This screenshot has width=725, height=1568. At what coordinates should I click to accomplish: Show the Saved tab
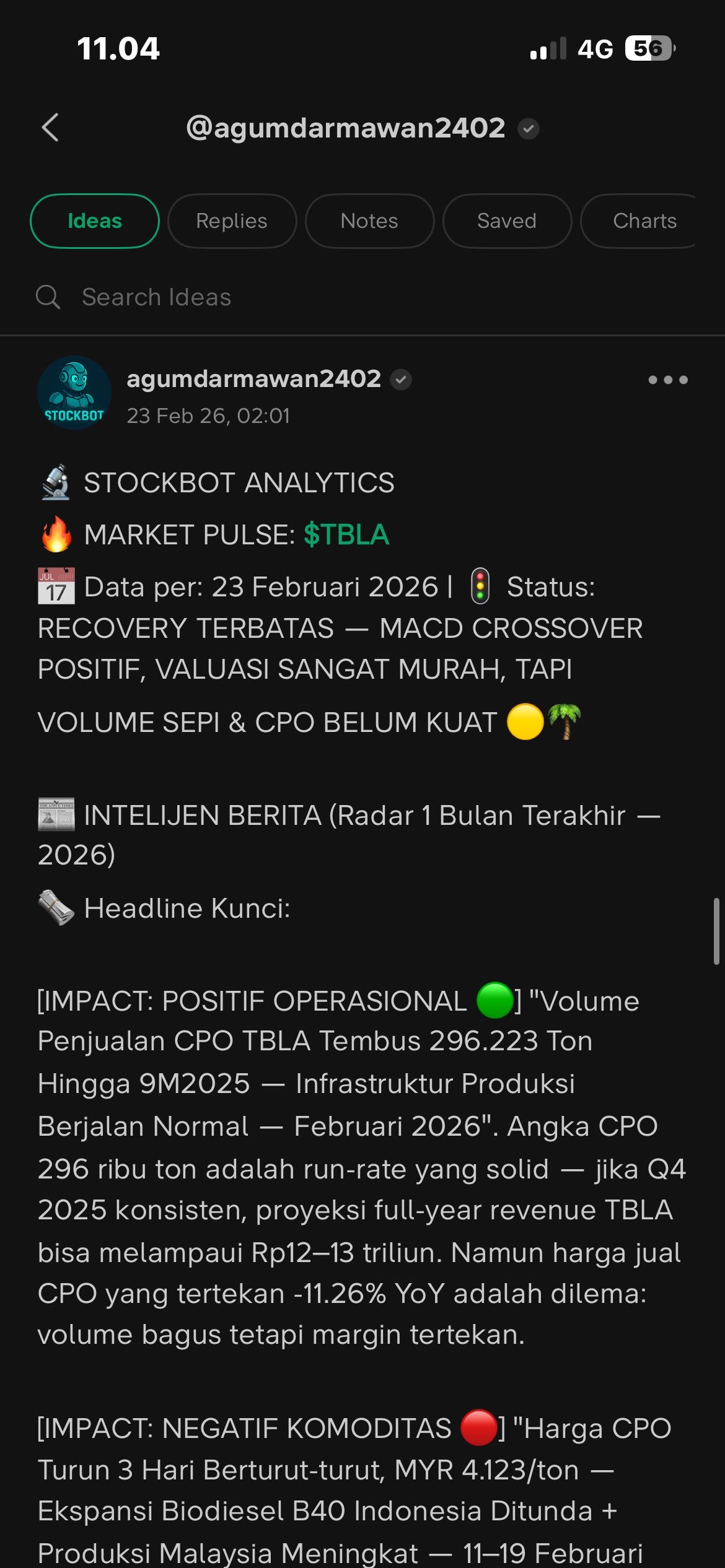(x=507, y=221)
